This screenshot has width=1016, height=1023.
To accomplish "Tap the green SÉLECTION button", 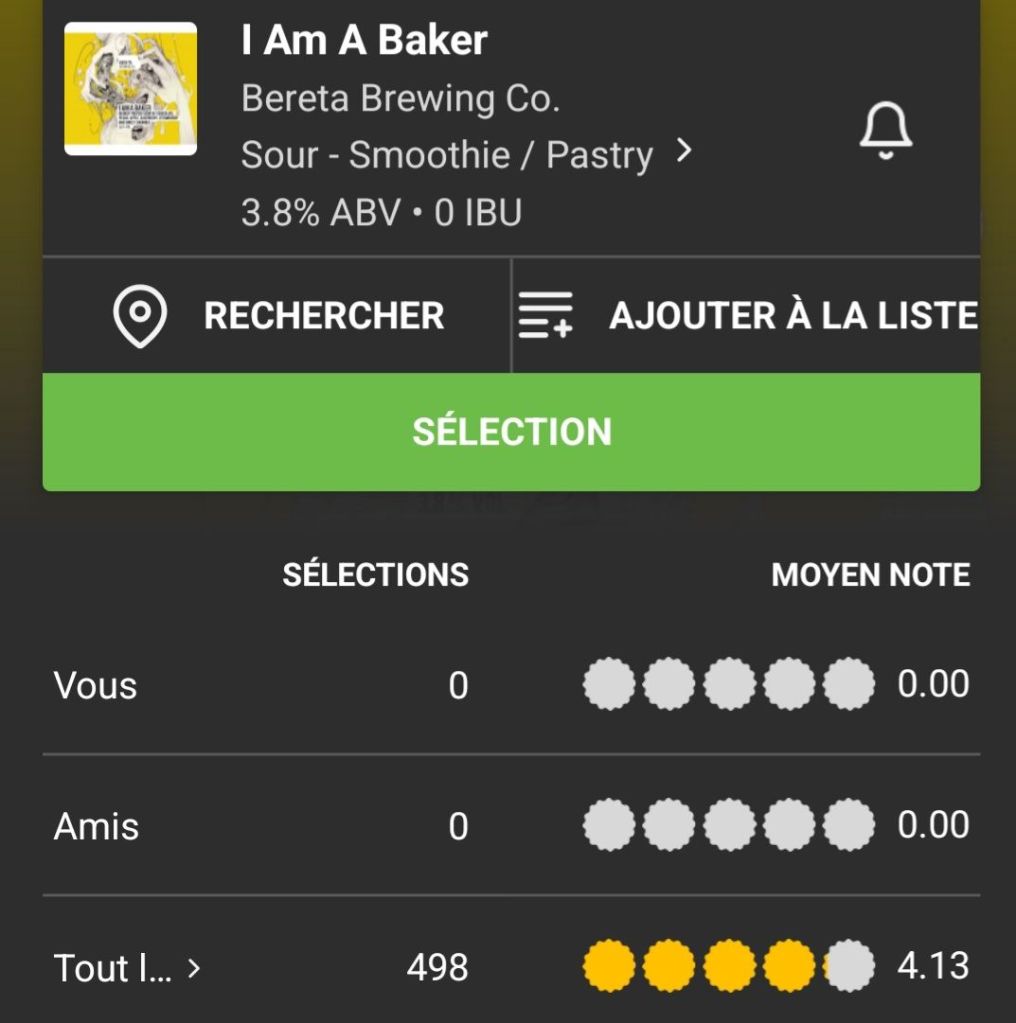I will pos(511,432).
